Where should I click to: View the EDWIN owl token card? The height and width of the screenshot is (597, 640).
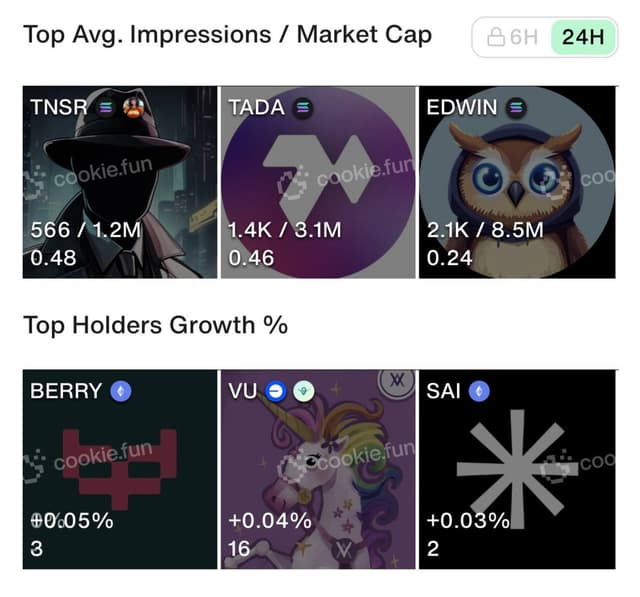(516, 182)
